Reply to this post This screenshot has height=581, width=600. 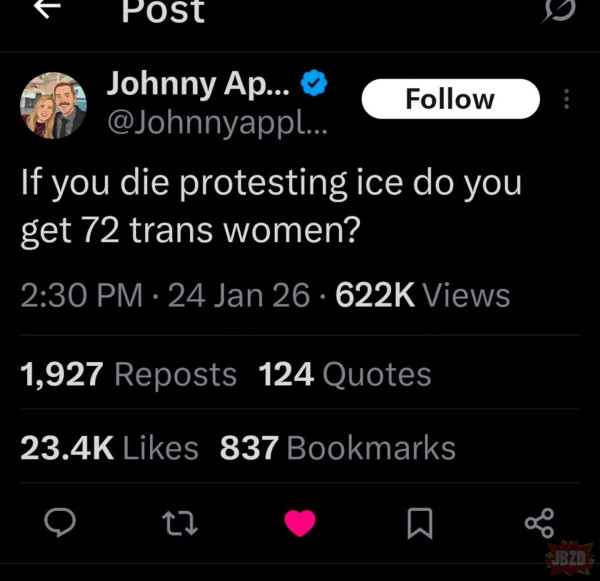62,522
